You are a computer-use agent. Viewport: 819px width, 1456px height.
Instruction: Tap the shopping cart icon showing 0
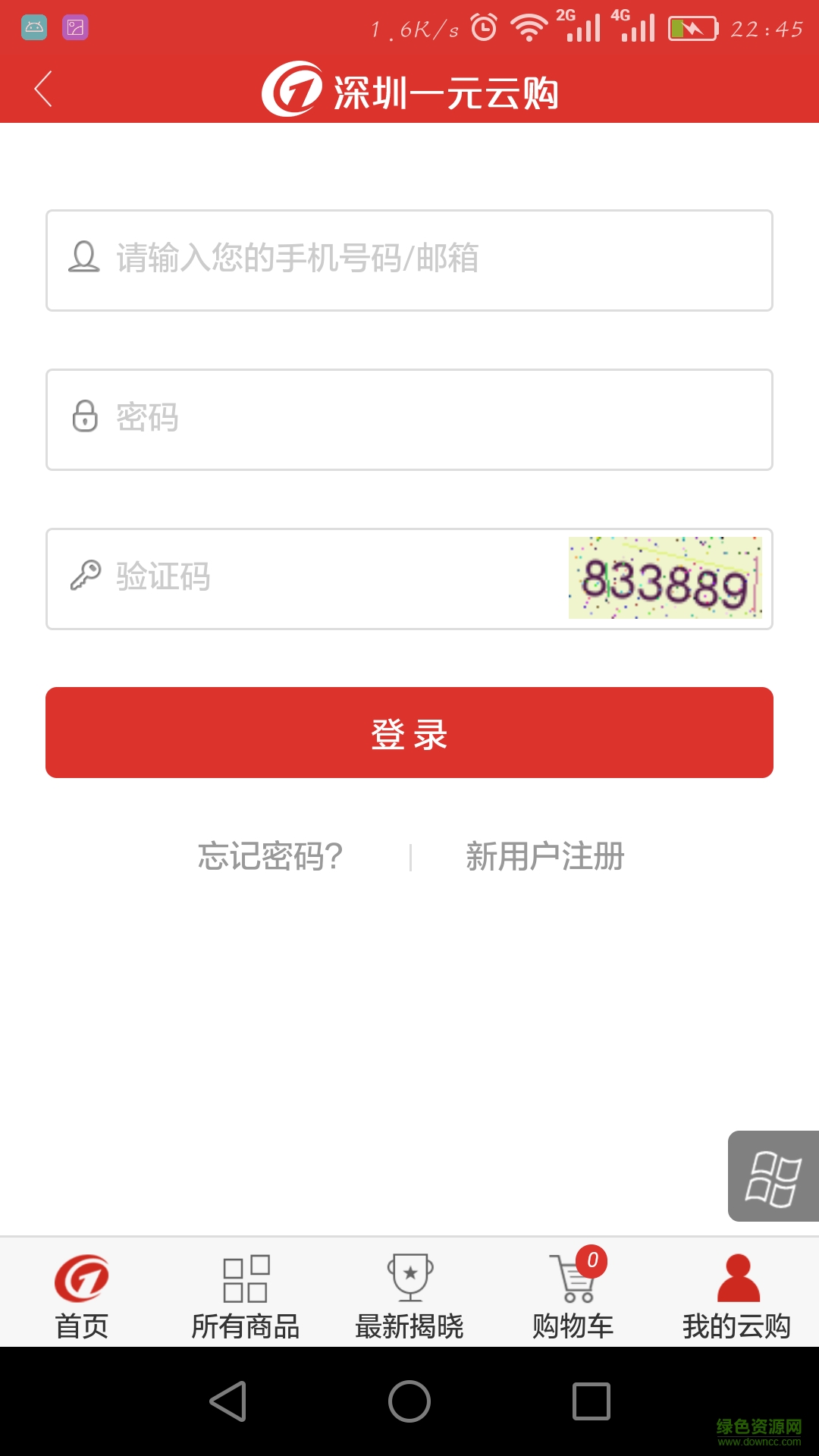pyautogui.click(x=573, y=1278)
